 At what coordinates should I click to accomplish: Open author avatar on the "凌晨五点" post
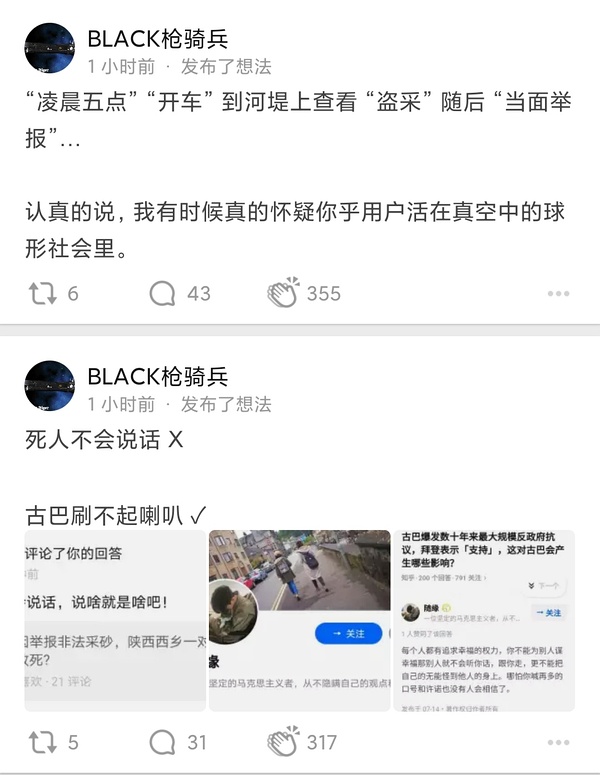49,48
